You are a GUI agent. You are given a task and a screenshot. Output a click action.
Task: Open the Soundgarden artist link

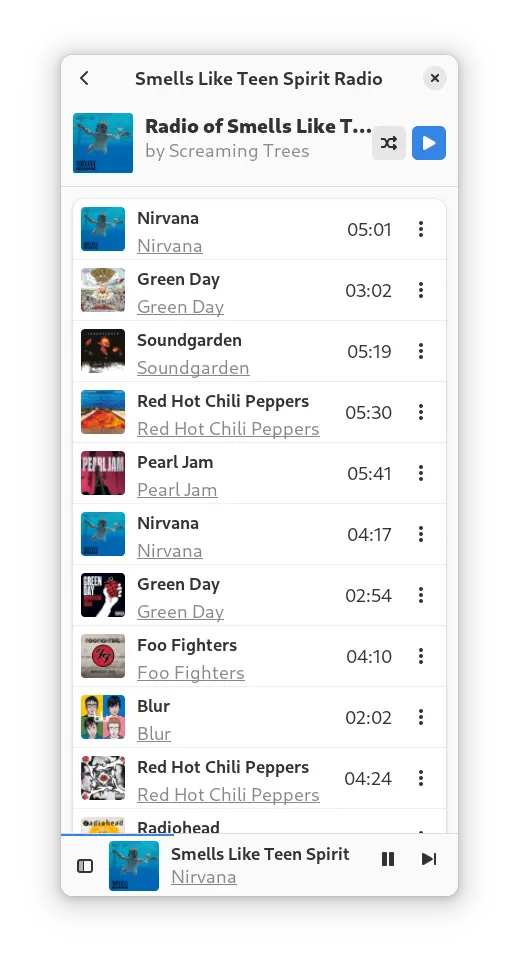193,368
